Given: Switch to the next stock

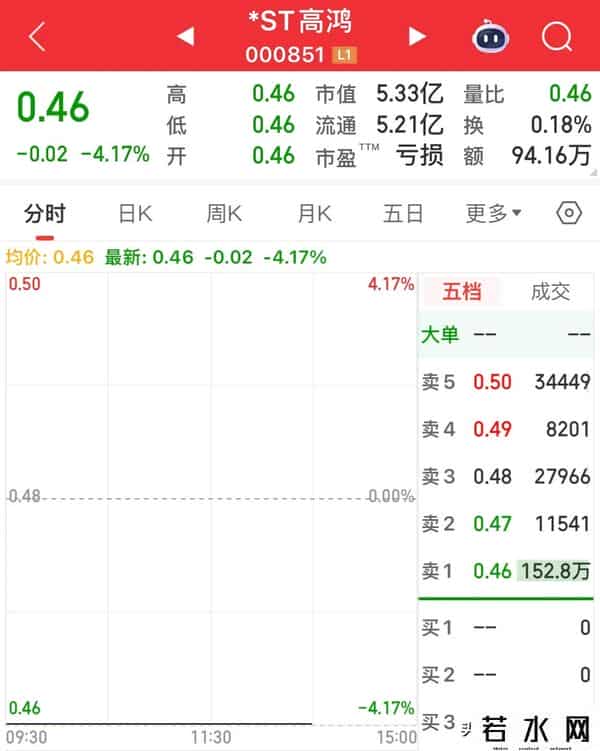Looking at the screenshot, I should point(417,37).
